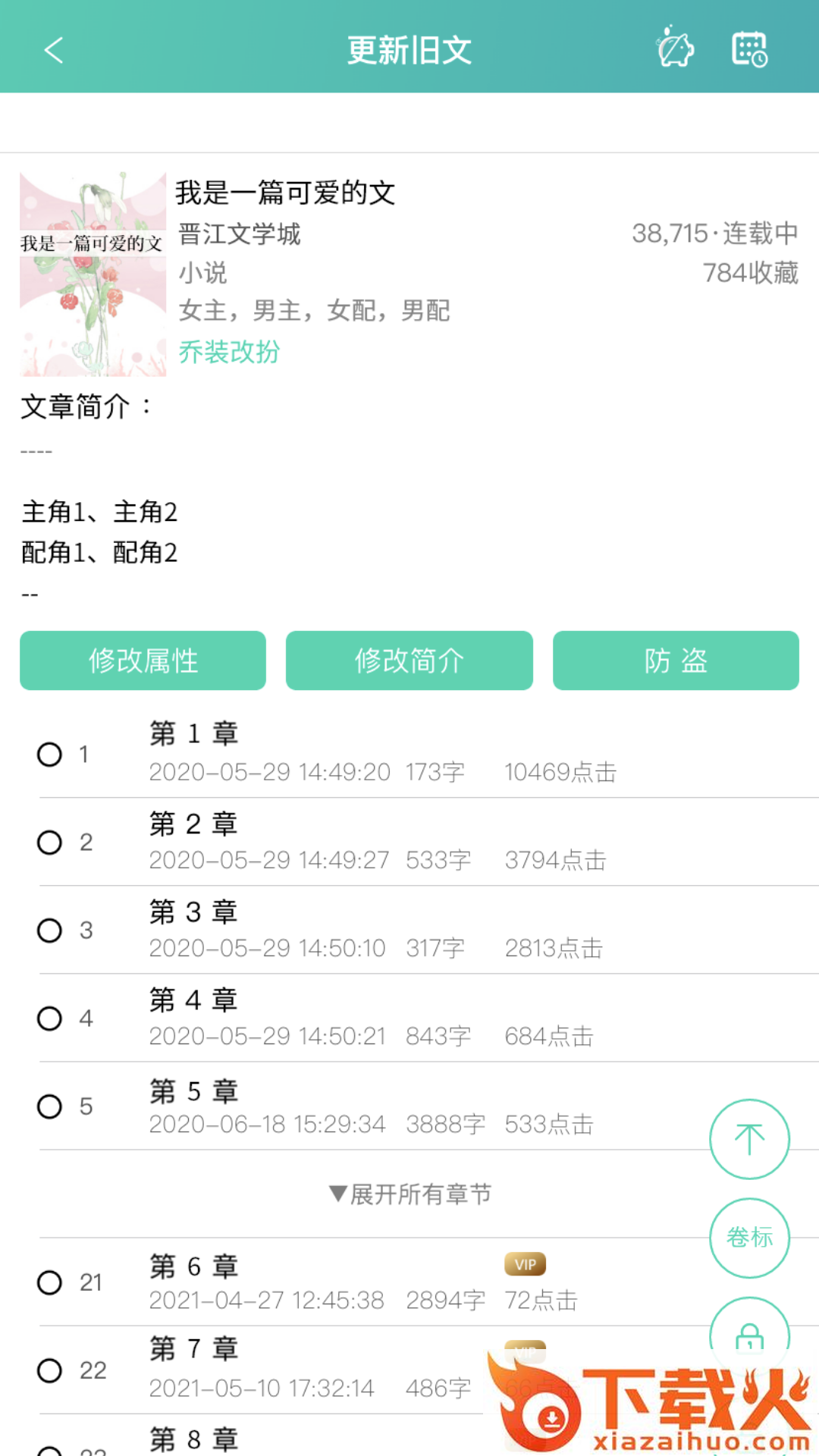This screenshot has height=1456, width=819.
Task: Open the scheduled calendar icon
Action: 749,49
